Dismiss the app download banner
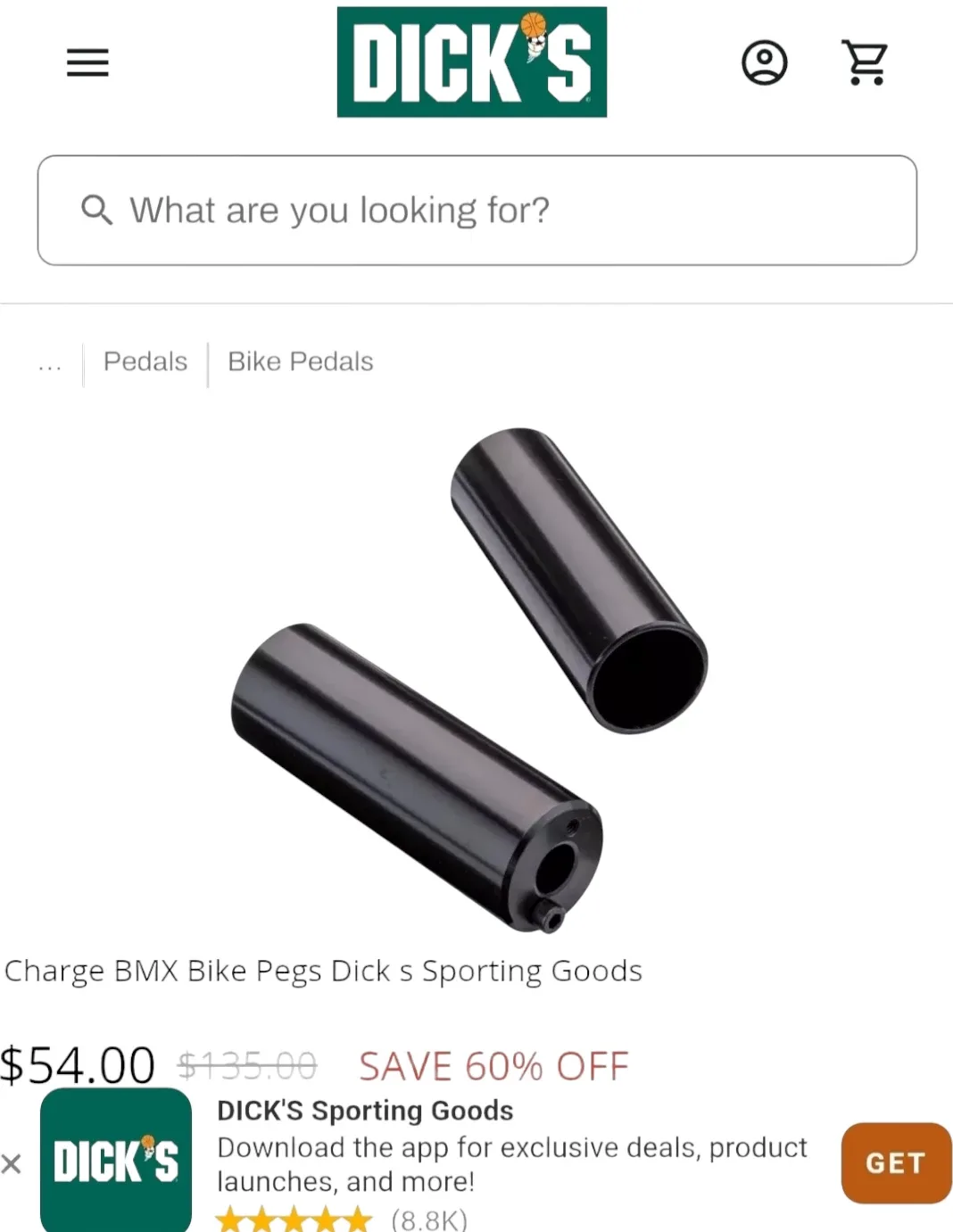The image size is (953, 1232). [12, 1163]
